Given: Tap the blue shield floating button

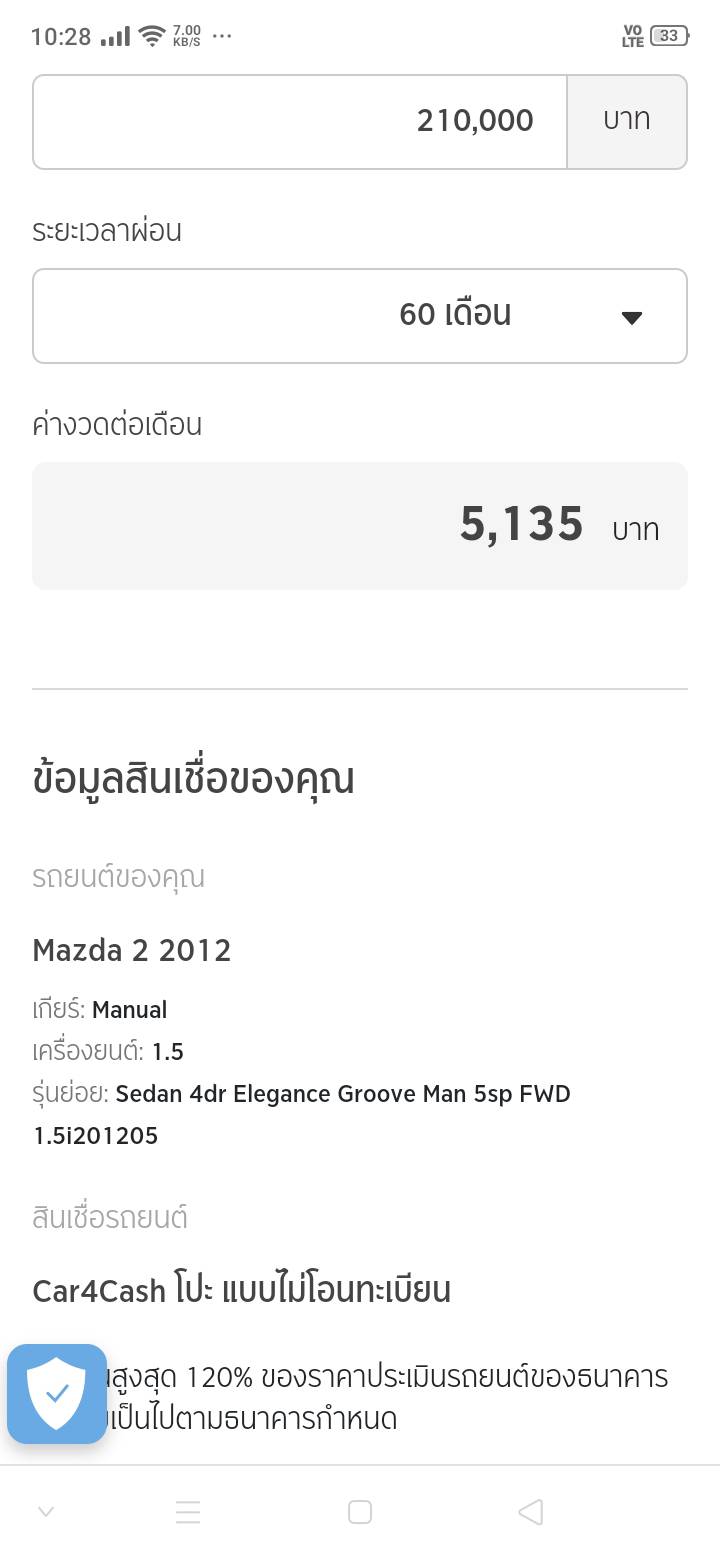Looking at the screenshot, I should click(x=57, y=1394).
